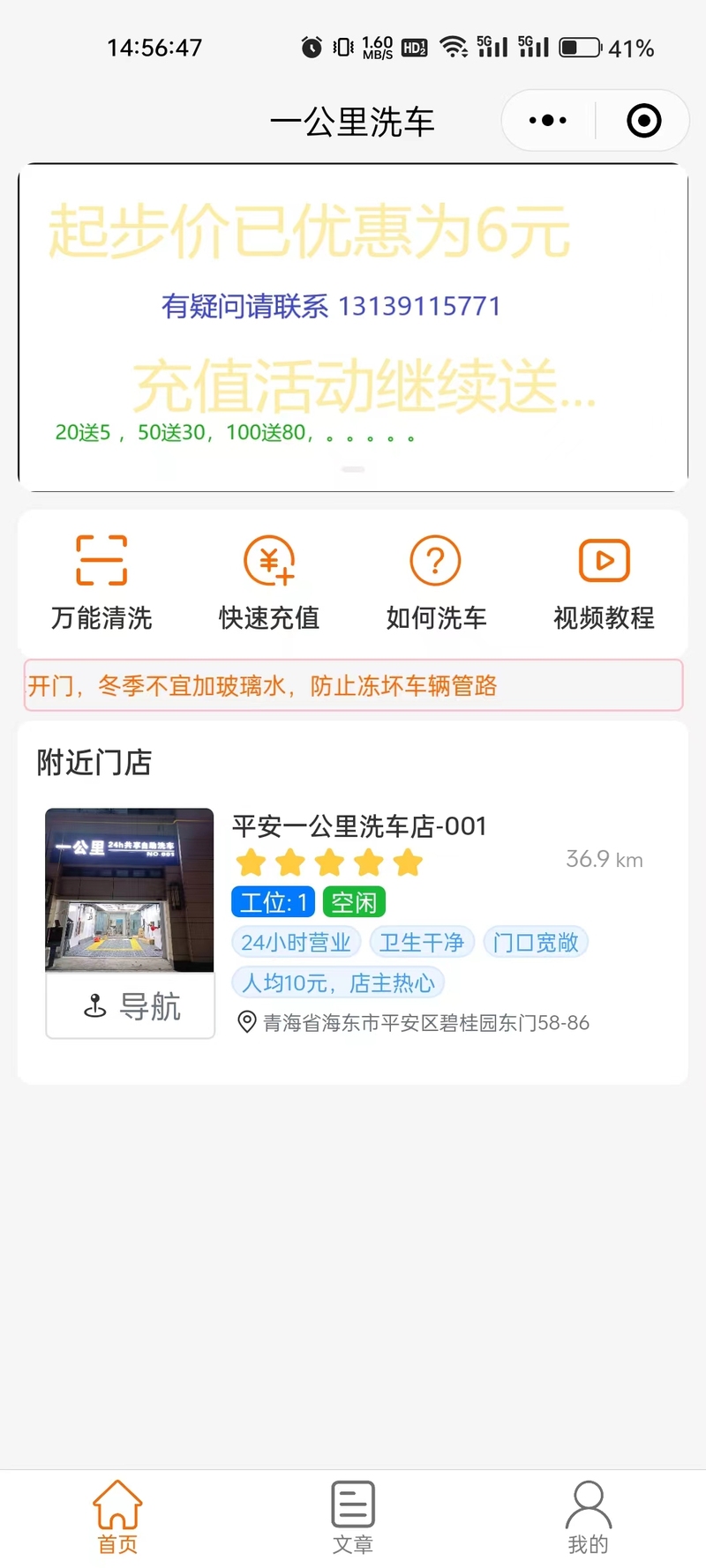Open the scrolling notice about winter glass water
This screenshot has width=706, height=1568.
click(353, 685)
